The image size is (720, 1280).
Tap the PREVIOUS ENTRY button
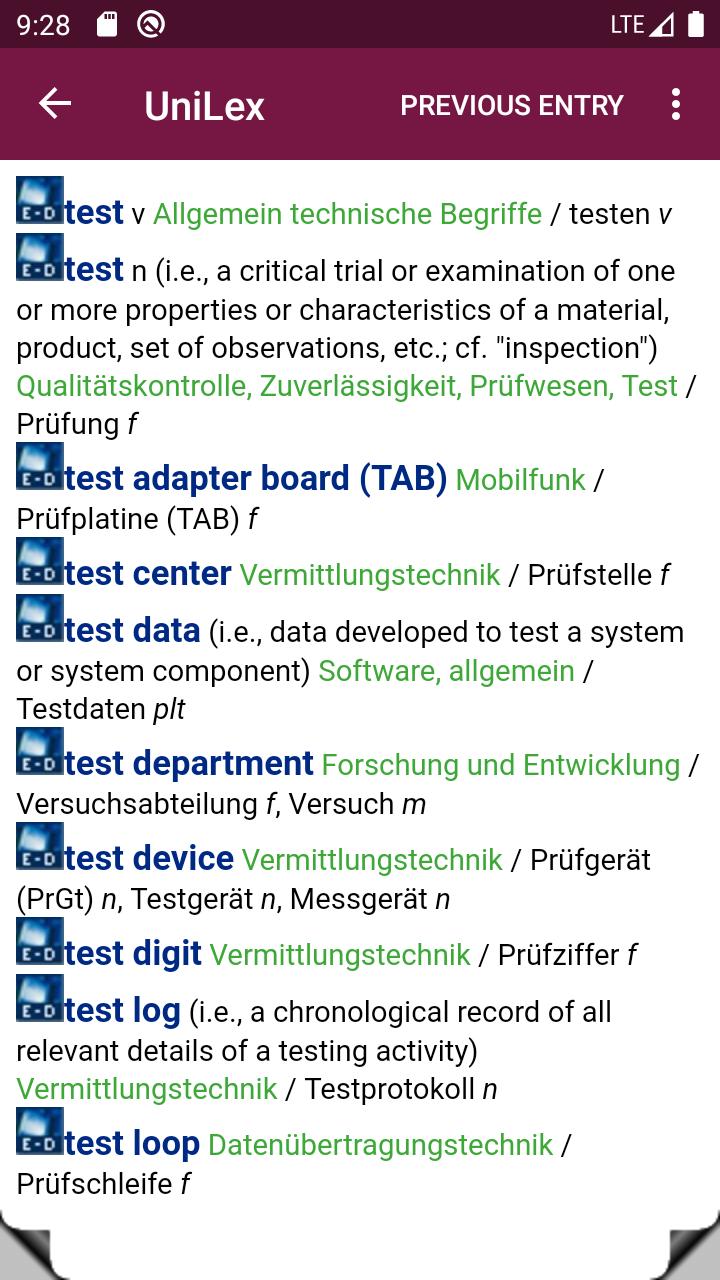pos(512,105)
